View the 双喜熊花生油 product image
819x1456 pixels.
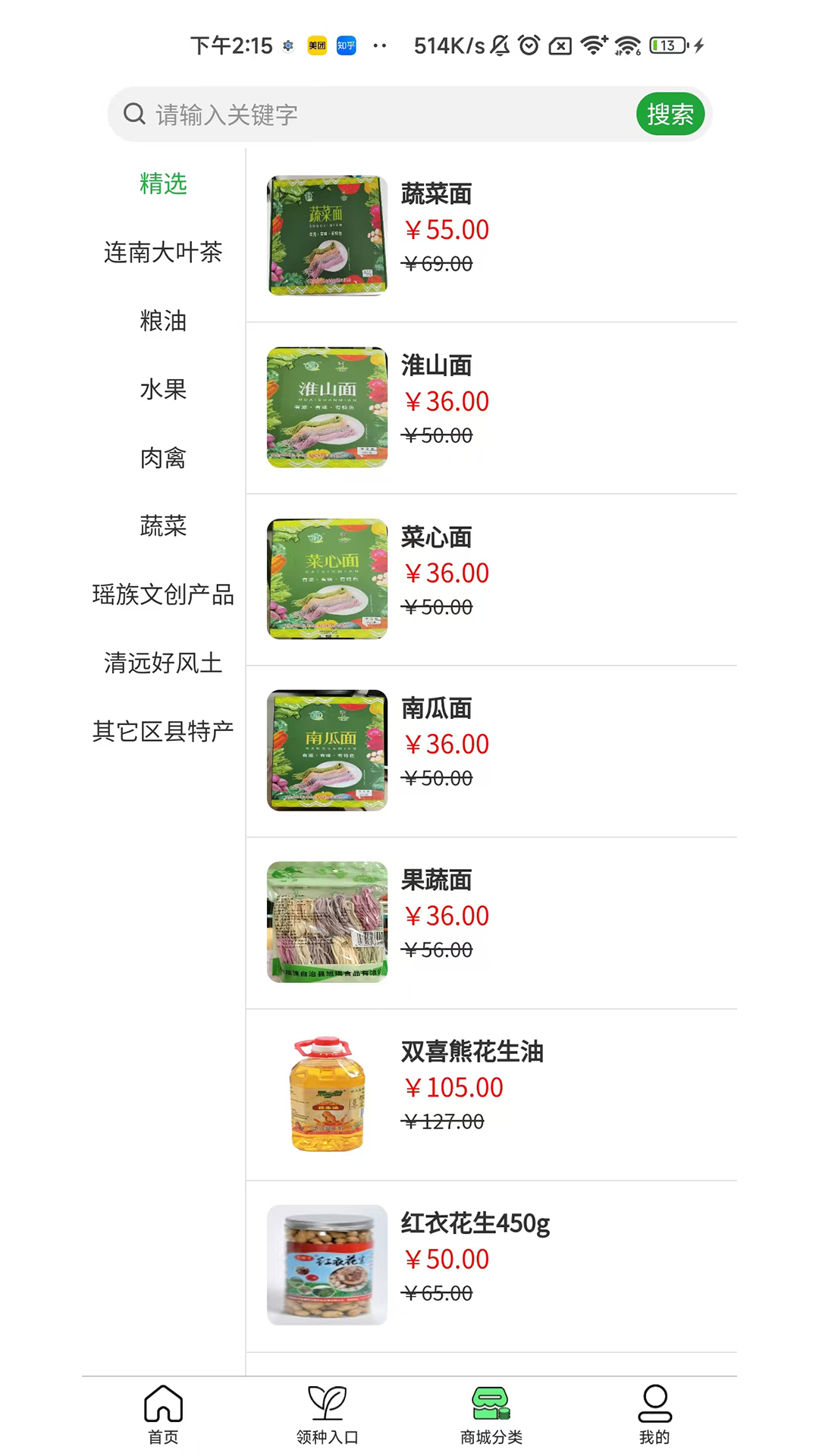(326, 1094)
